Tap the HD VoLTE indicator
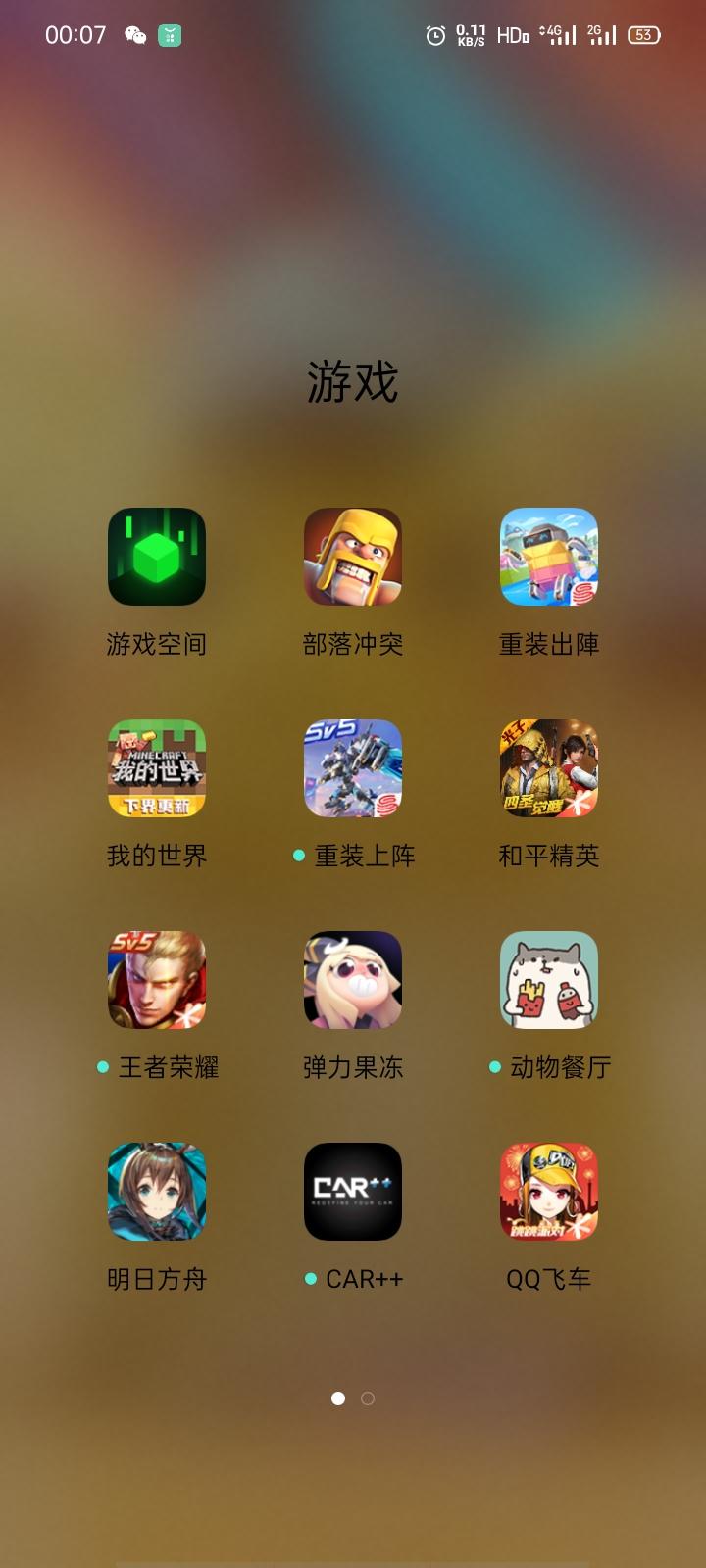Screen dimensions: 706x1568 coord(505,34)
